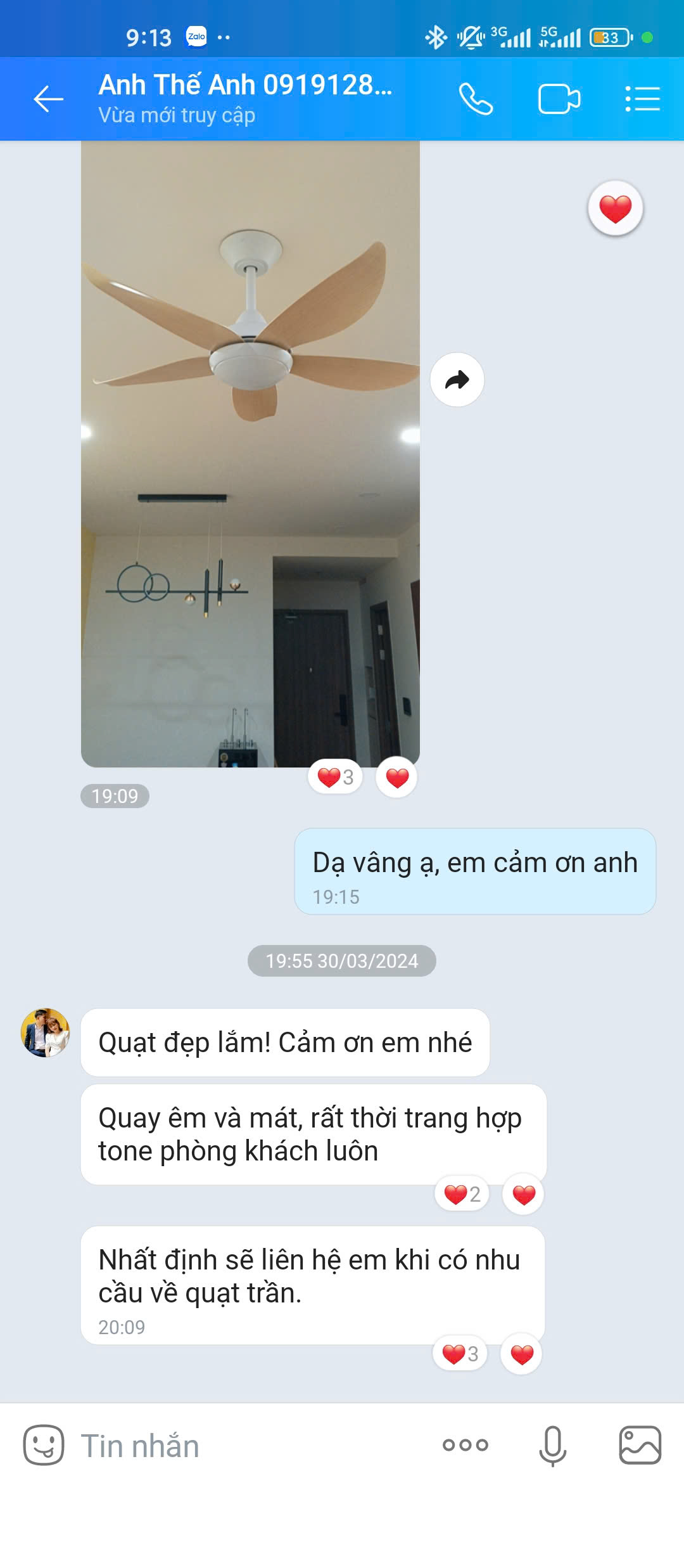The height and width of the screenshot is (1568, 684).
Task: Open Anh Thế Anh's profile avatar
Action: pos(46,1032)
